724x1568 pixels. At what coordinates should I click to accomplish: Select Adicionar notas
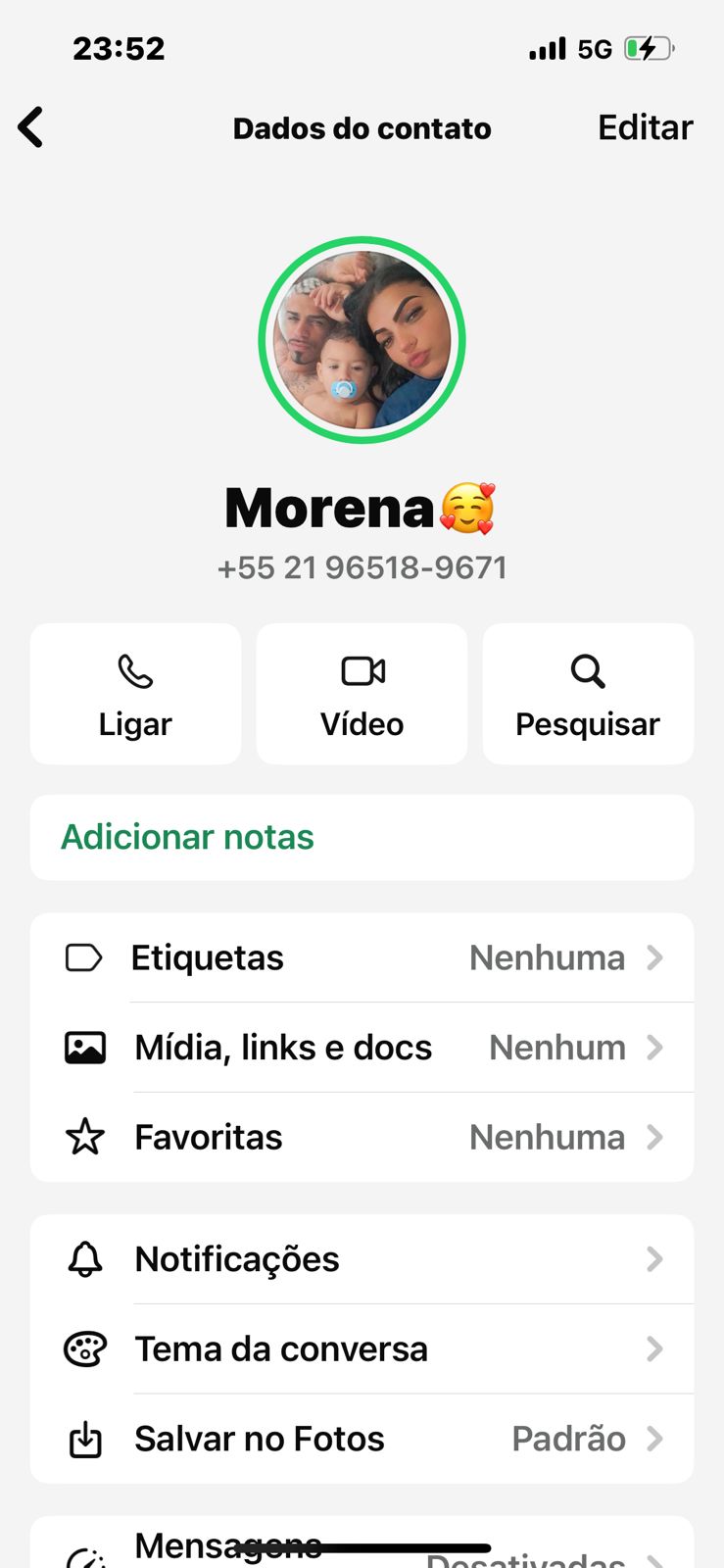click(362, 837)
